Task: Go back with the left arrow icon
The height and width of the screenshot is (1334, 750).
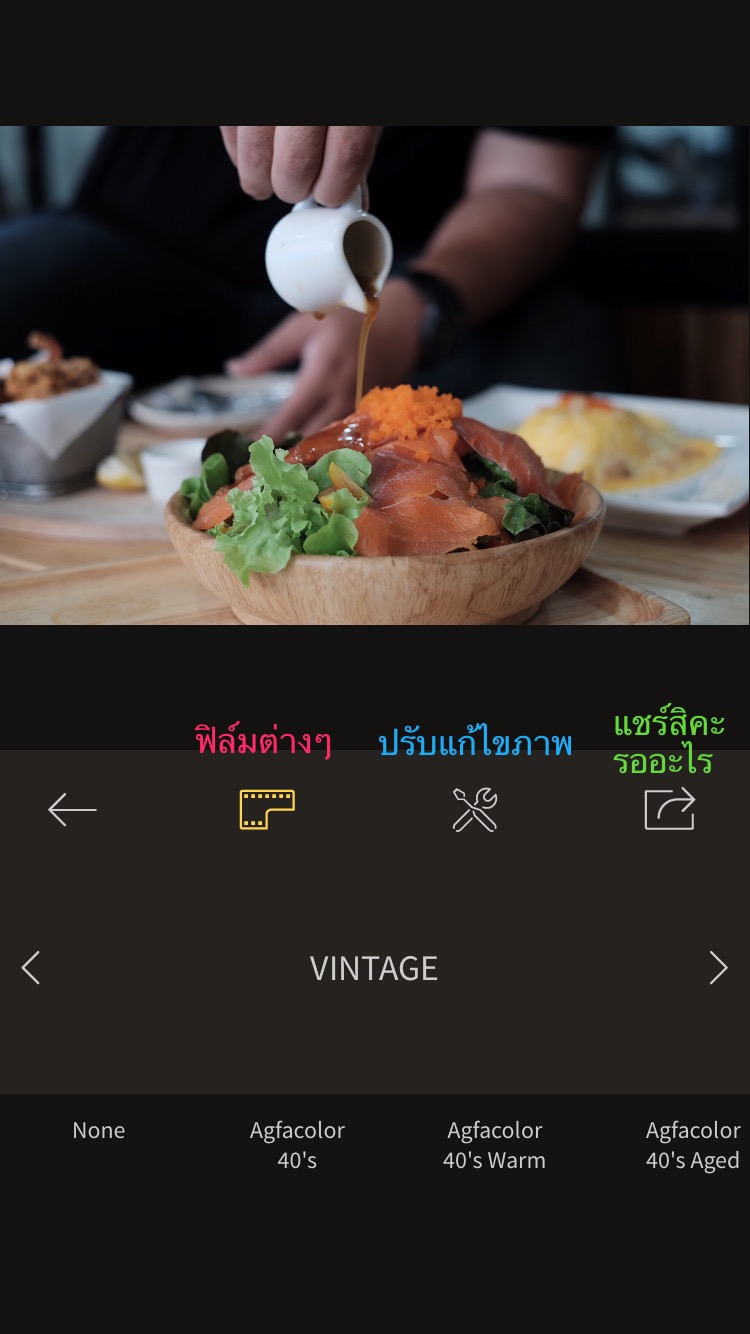Action: point(72,810)
